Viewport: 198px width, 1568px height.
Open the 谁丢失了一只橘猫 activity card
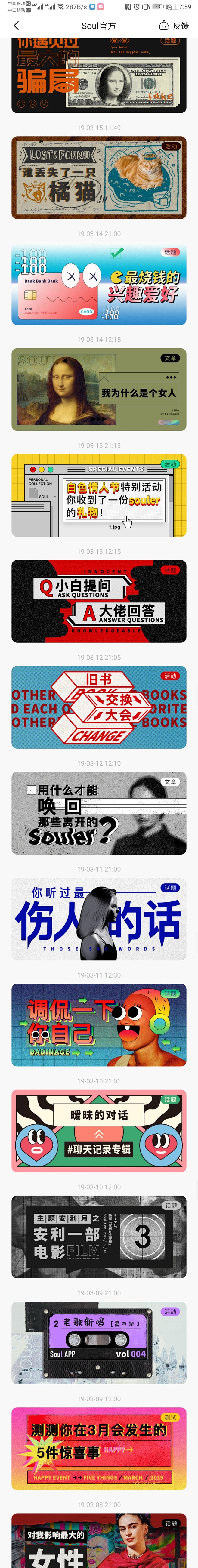(x=99, y=178)
